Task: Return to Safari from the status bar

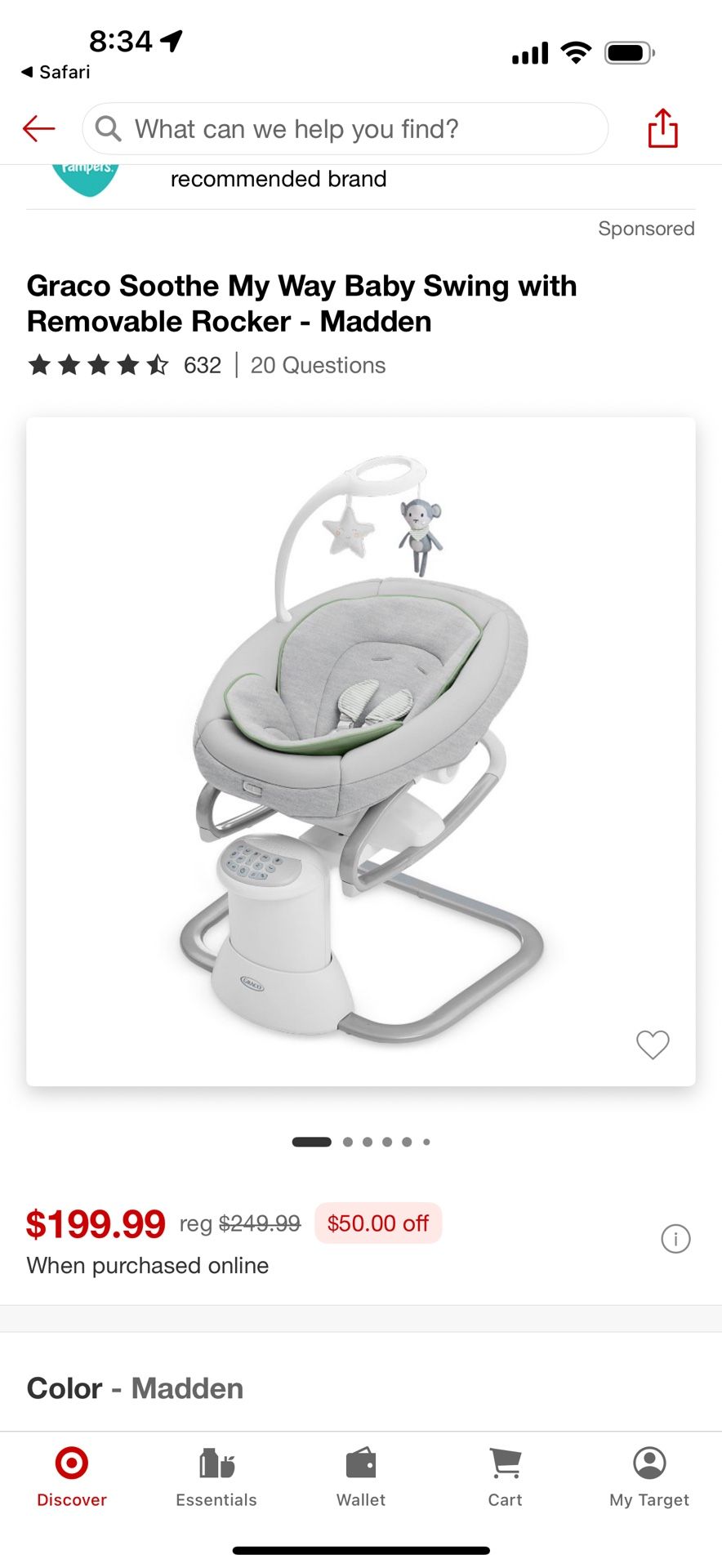Action: tap(56, 72)
